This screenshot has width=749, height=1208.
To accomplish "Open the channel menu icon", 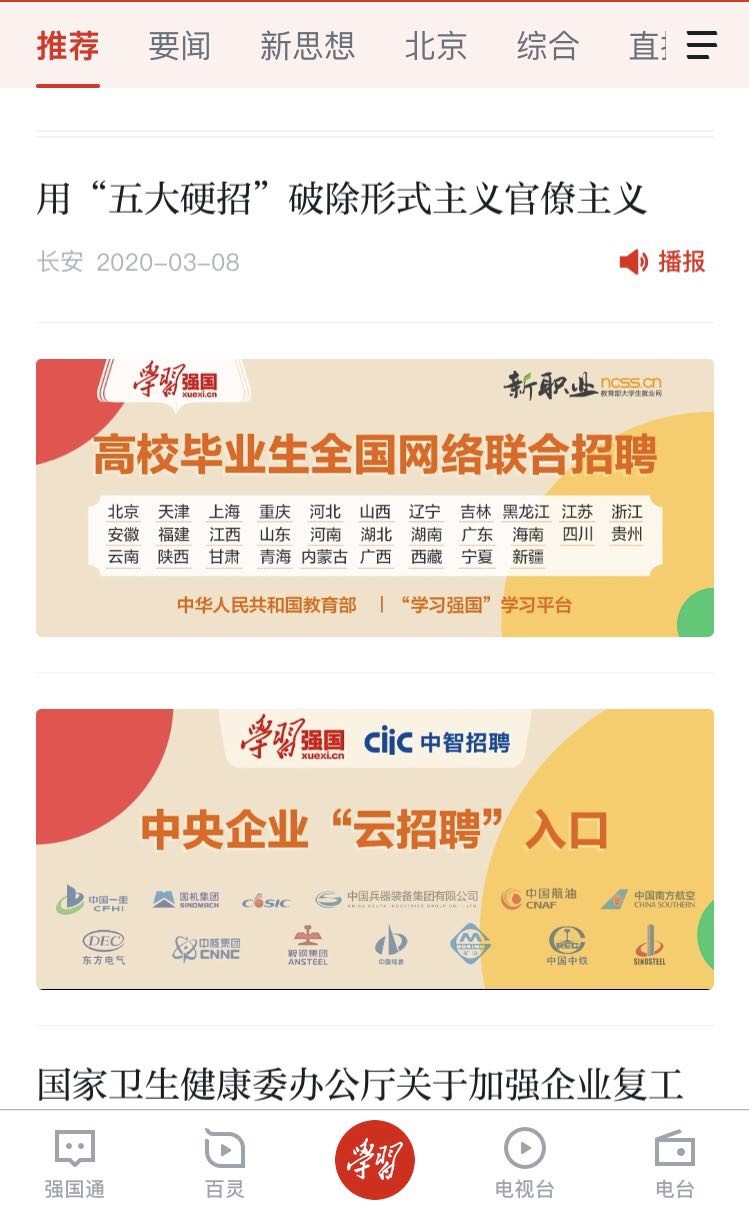I will (702, 45).
